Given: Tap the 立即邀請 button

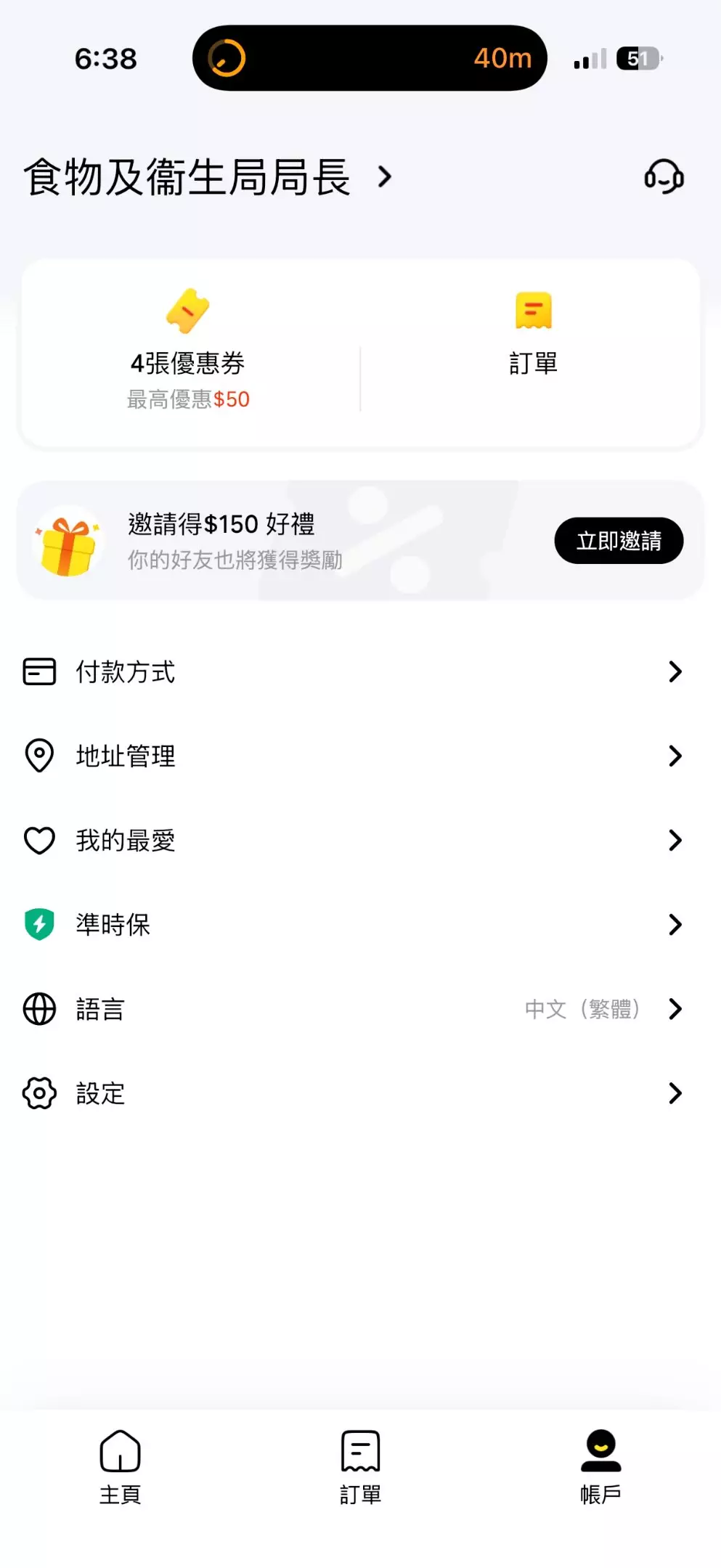Looking at the screenshot, I should (x=619, y=541).
